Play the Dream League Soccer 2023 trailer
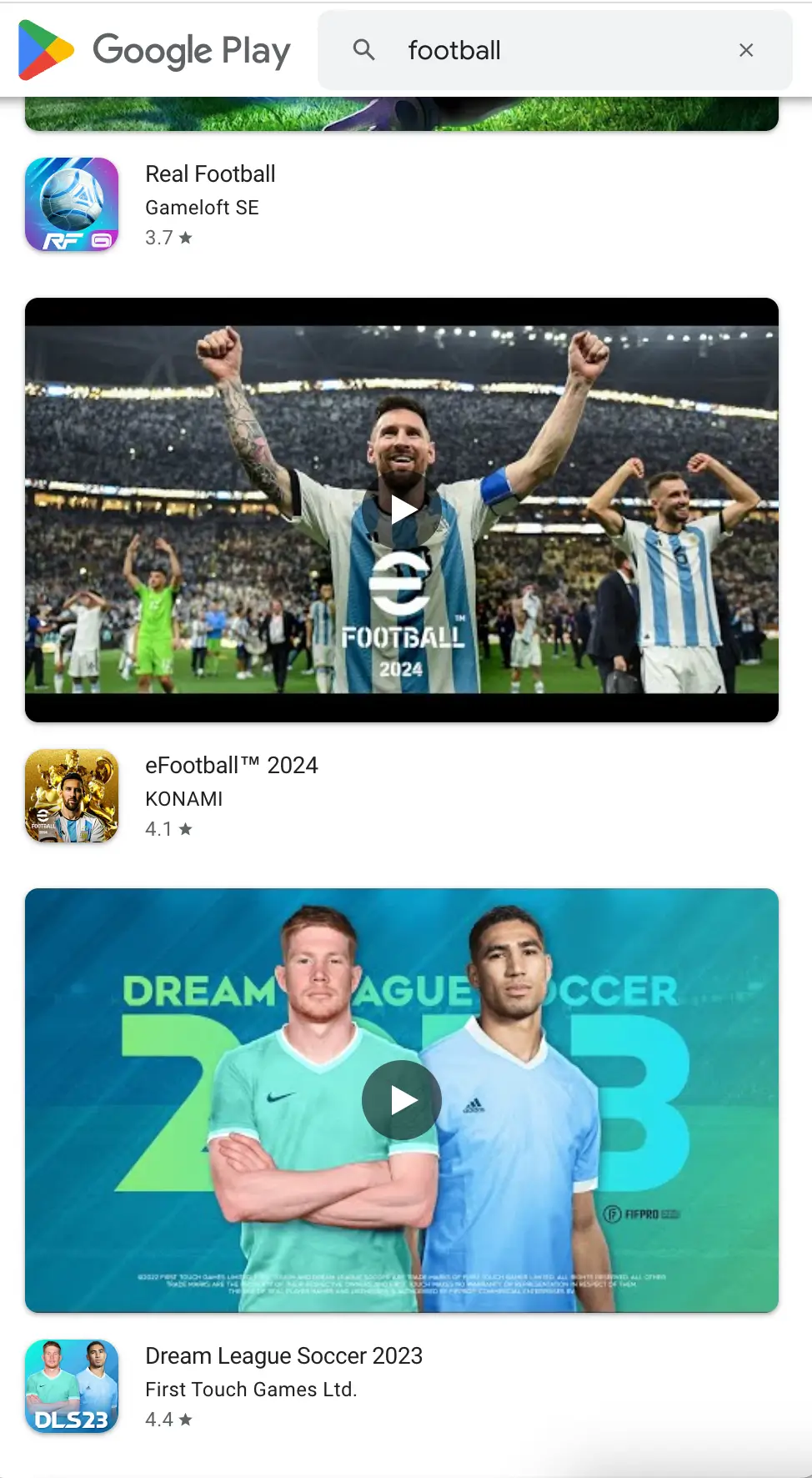The width and height of the screenshot is (812, 1478). coord(402,1100)
